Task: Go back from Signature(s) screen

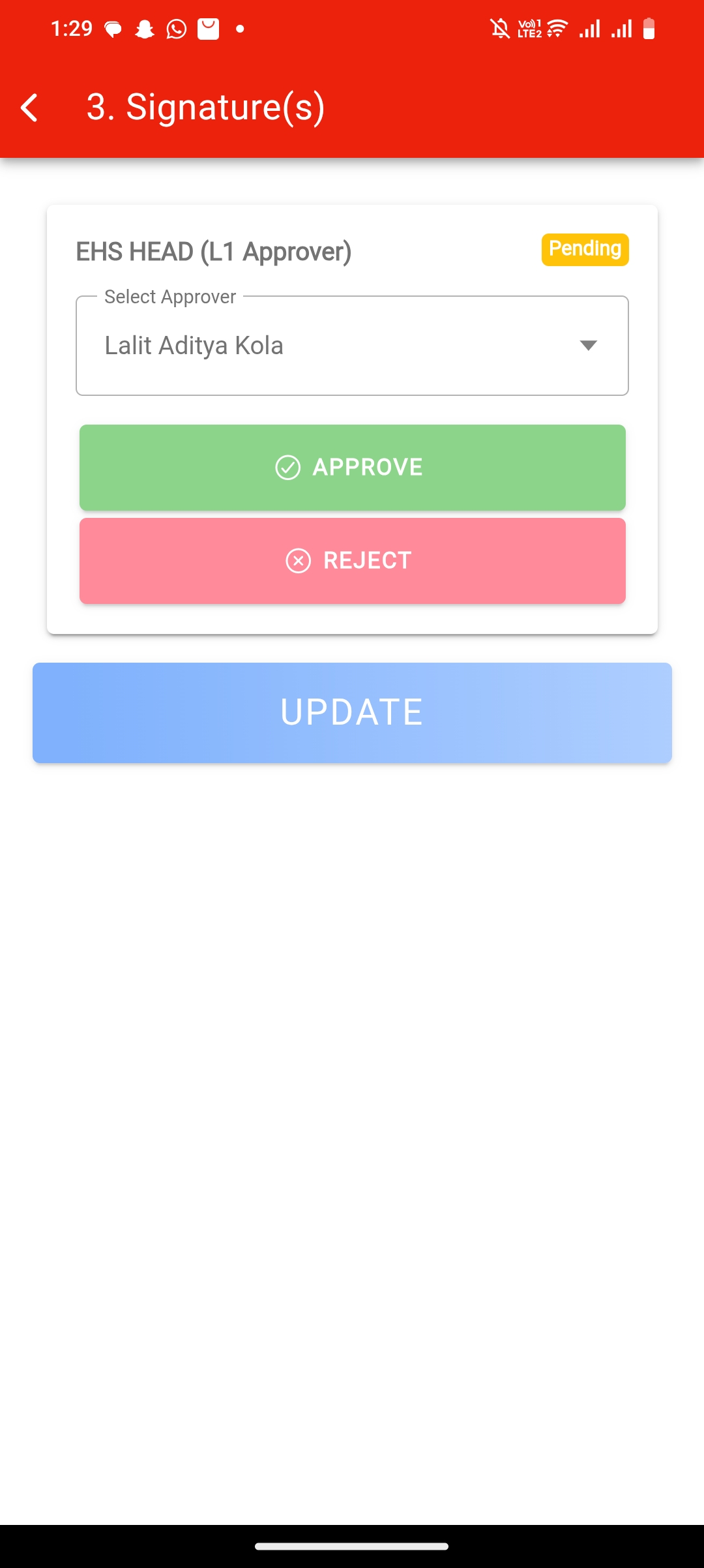Action: tap(29, 108)
